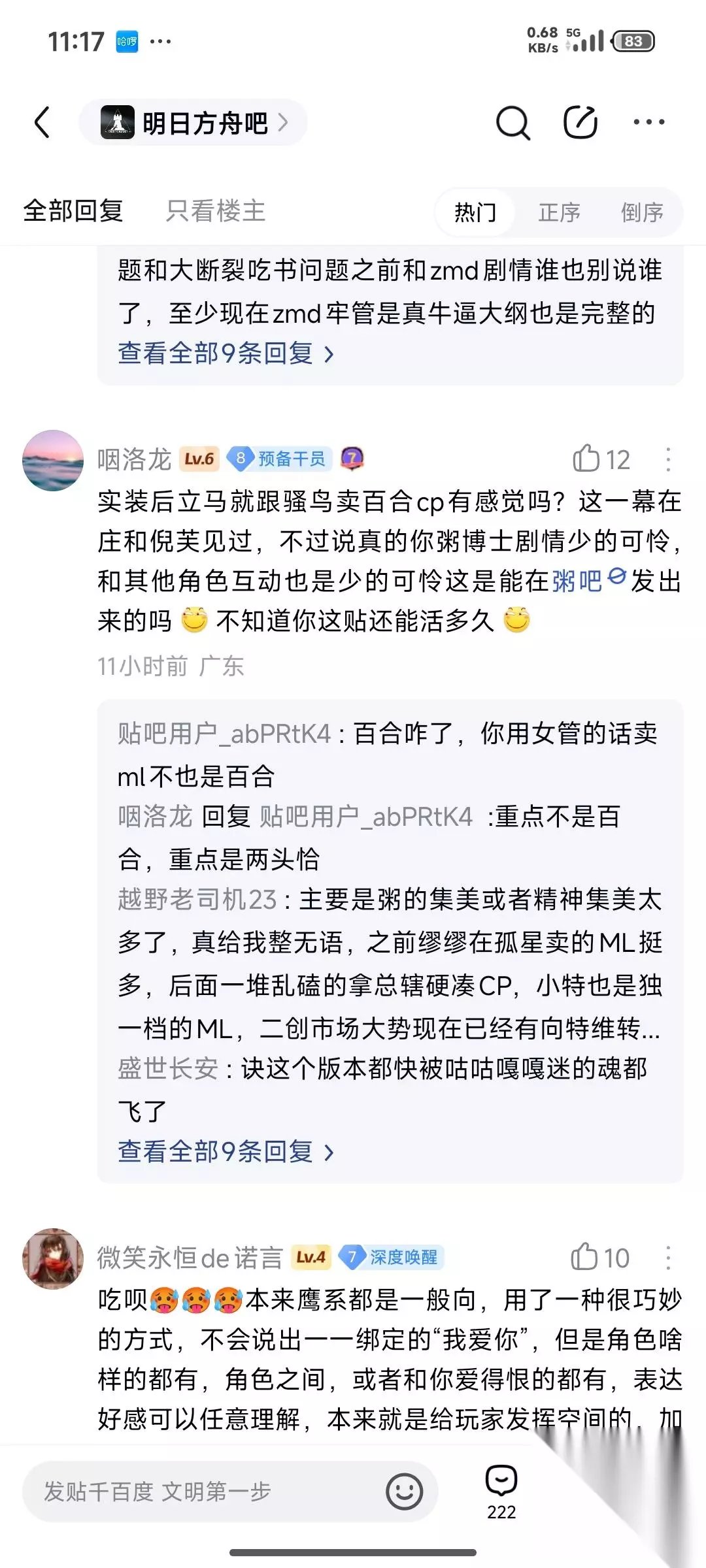The image size is (706, 1568).
Task: Expand all 9 replies under 咽洛龙's comment
Action: point(226,1152)
